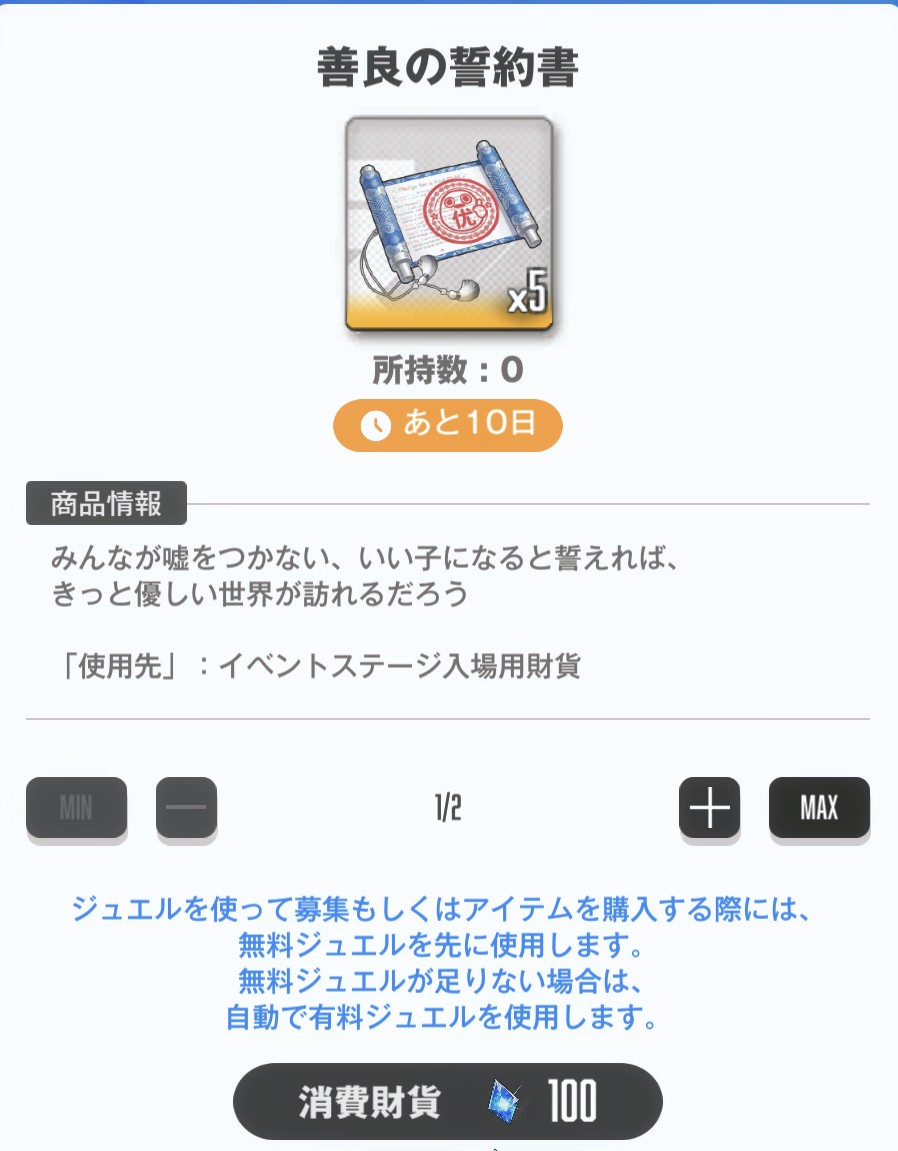This screenshot has height=1151, width=898.
Task: Confirm purchase for 100 jewels
Action: coord(448,1101)
